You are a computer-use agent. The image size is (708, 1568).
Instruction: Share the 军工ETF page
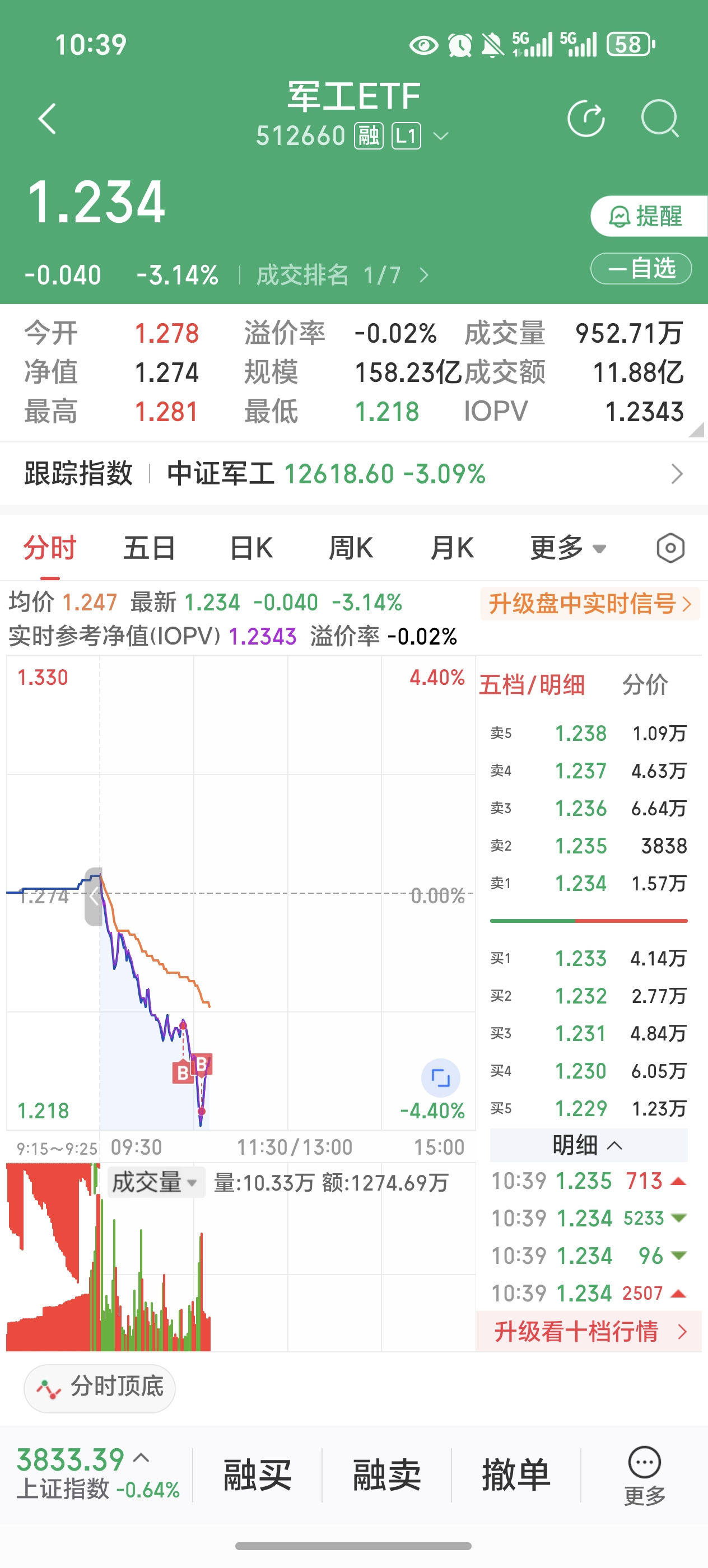tap(586, 118)
